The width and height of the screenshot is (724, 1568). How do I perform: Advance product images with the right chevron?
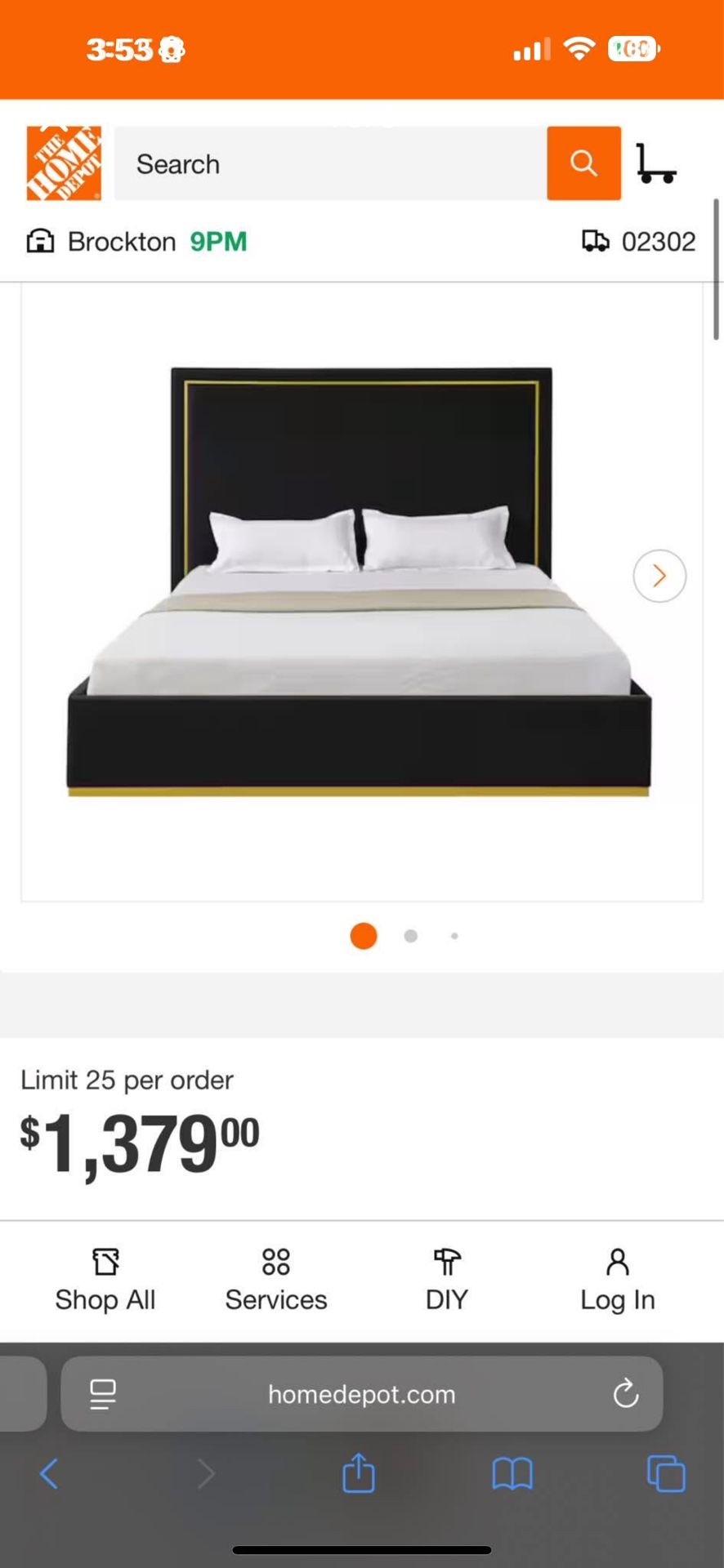coord(659,576)
